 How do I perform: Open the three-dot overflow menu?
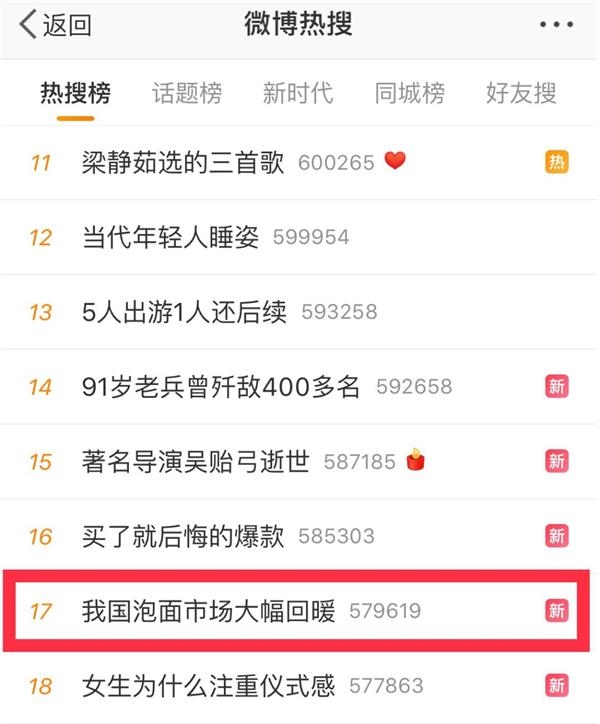[x=556, y=25]
